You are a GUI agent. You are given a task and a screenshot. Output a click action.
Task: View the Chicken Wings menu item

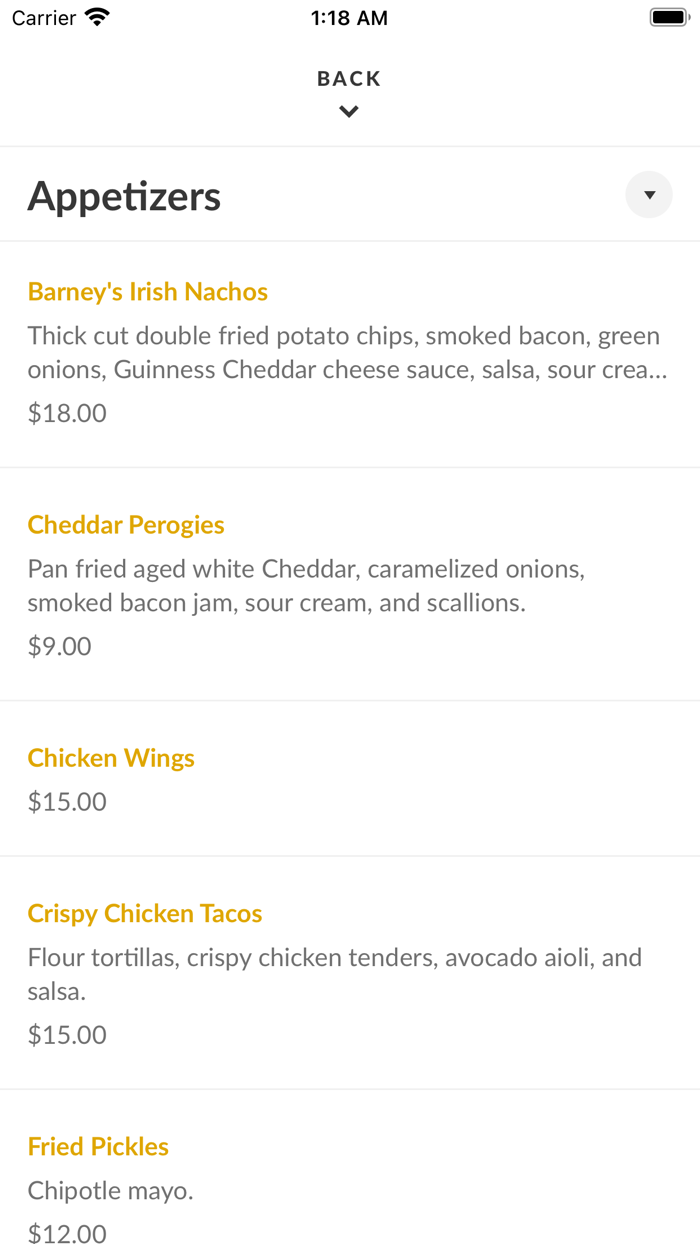(111, 758)
